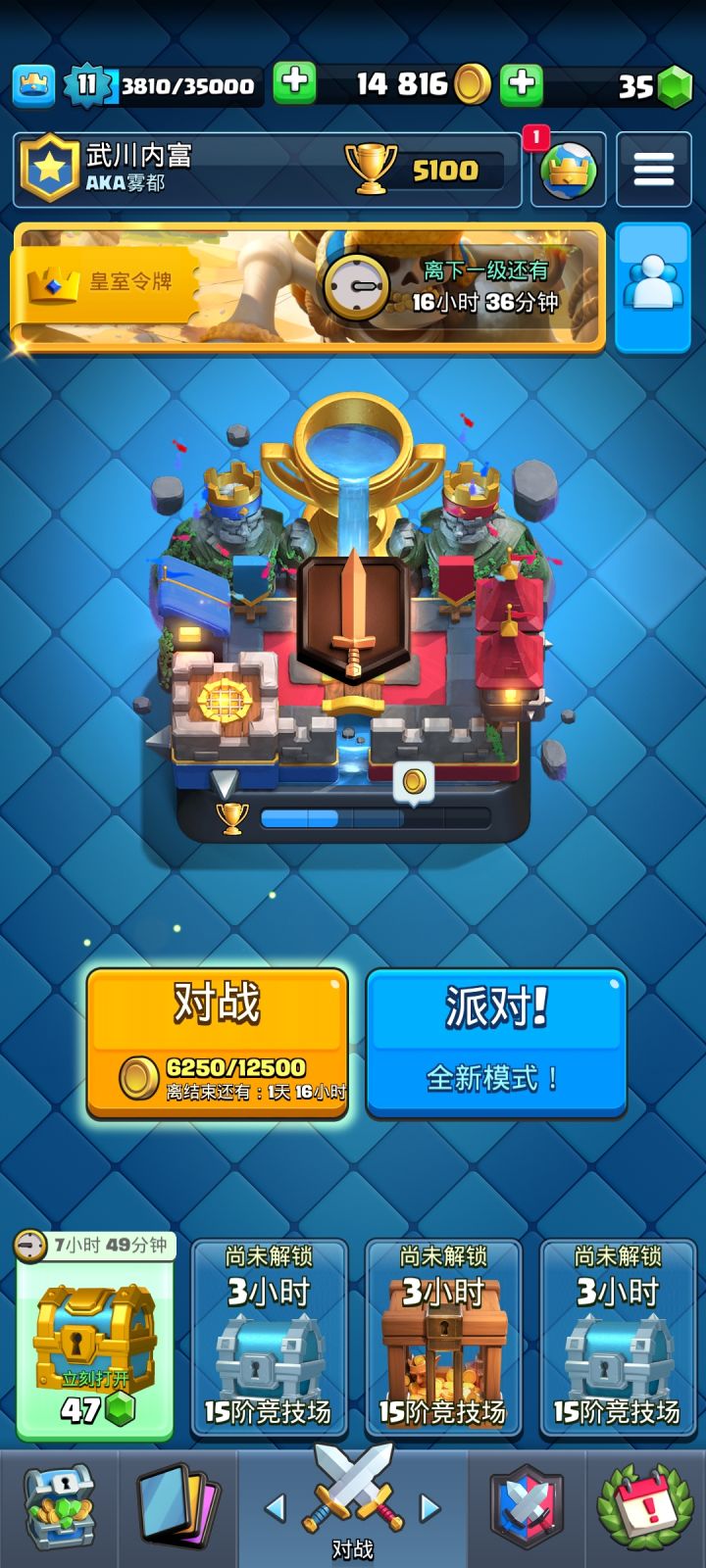Open the hamburger settings menu

point(652,169)
